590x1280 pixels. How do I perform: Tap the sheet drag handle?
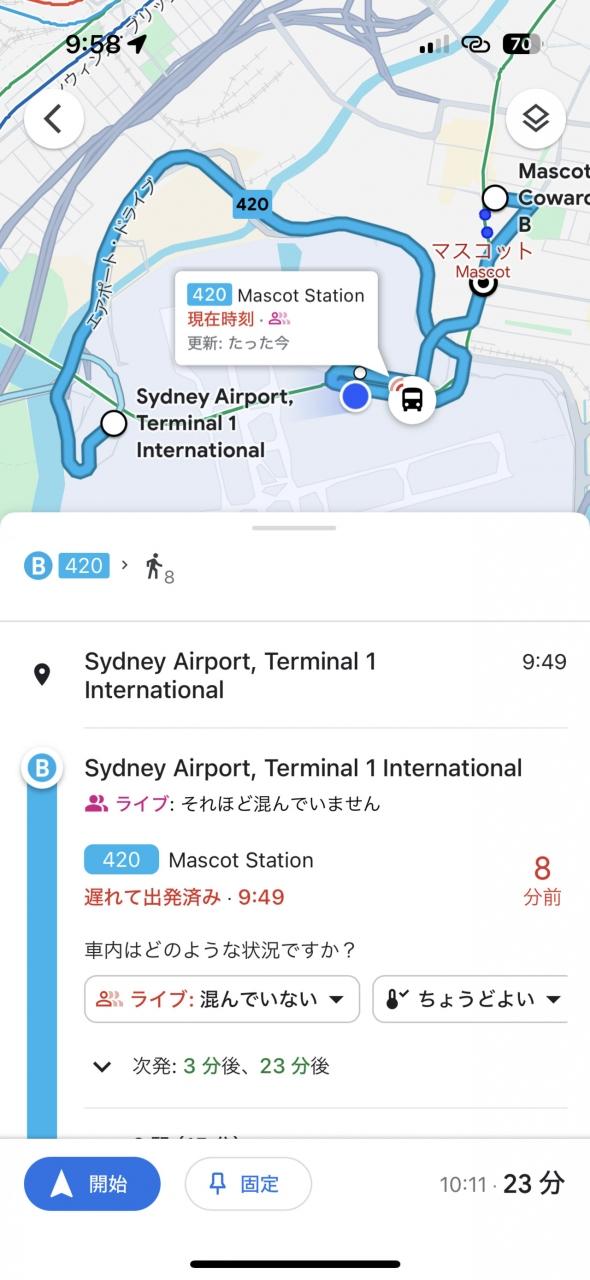pyautogui.click(x=294, y=527)
